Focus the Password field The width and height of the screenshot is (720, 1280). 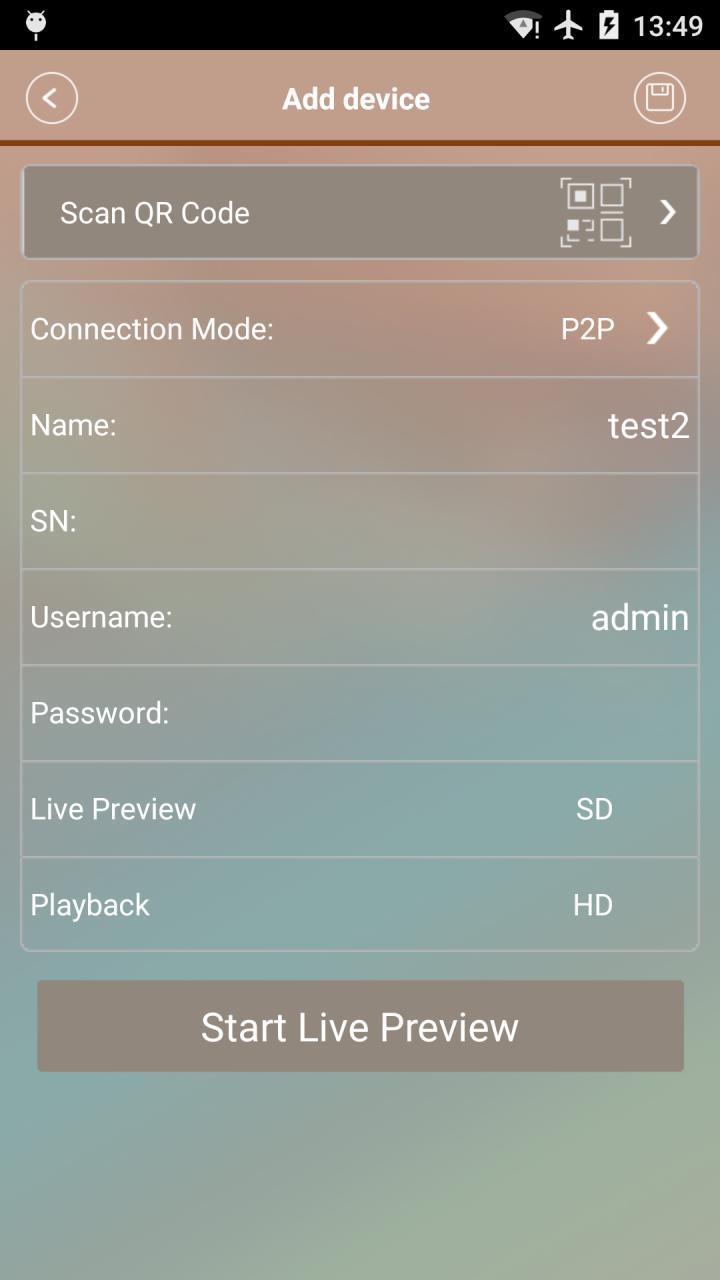[430, 714]
